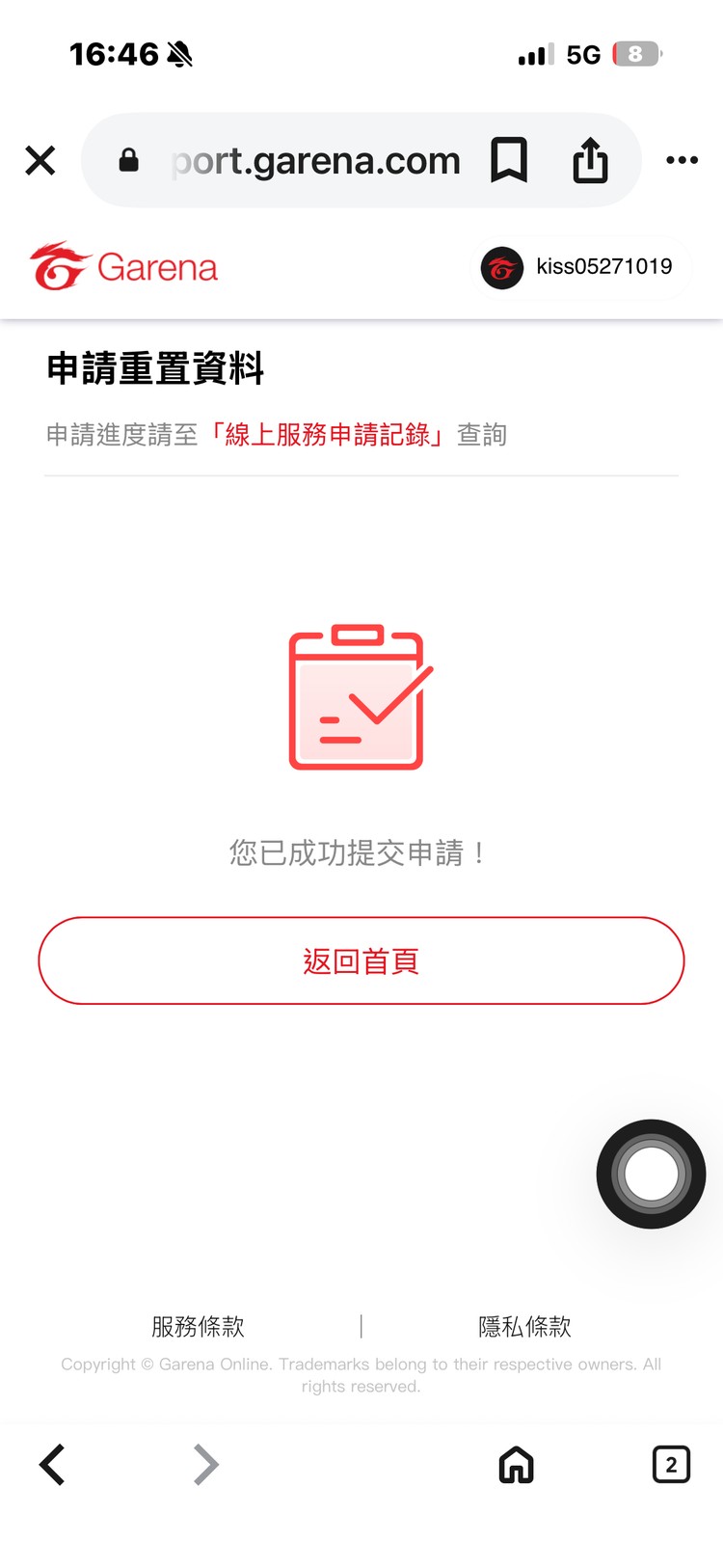This screenshot has width=723, height=1568.
Task: Open the 線上服務申請記錄 link
Action: (x=328, y=435)
